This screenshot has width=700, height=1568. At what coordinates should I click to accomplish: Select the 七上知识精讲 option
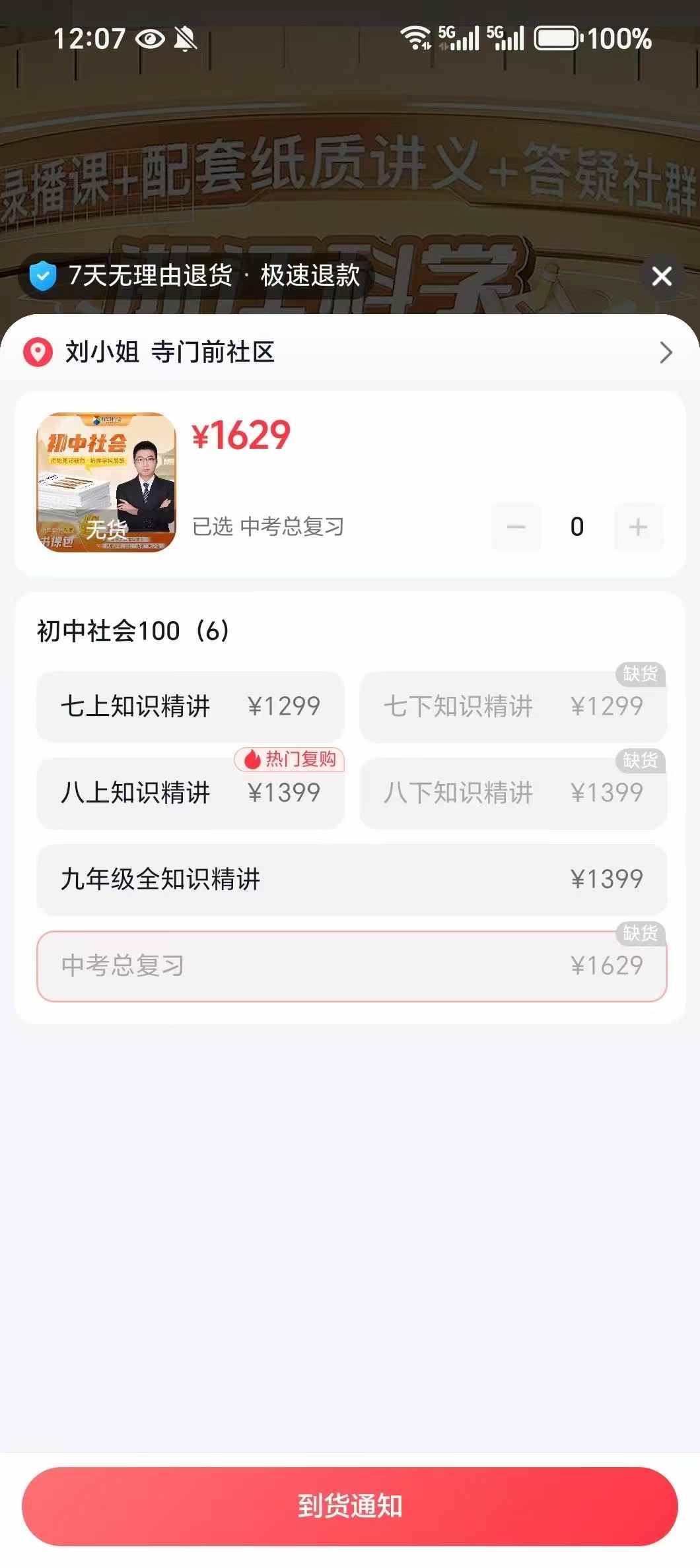[x=191, y=705]
